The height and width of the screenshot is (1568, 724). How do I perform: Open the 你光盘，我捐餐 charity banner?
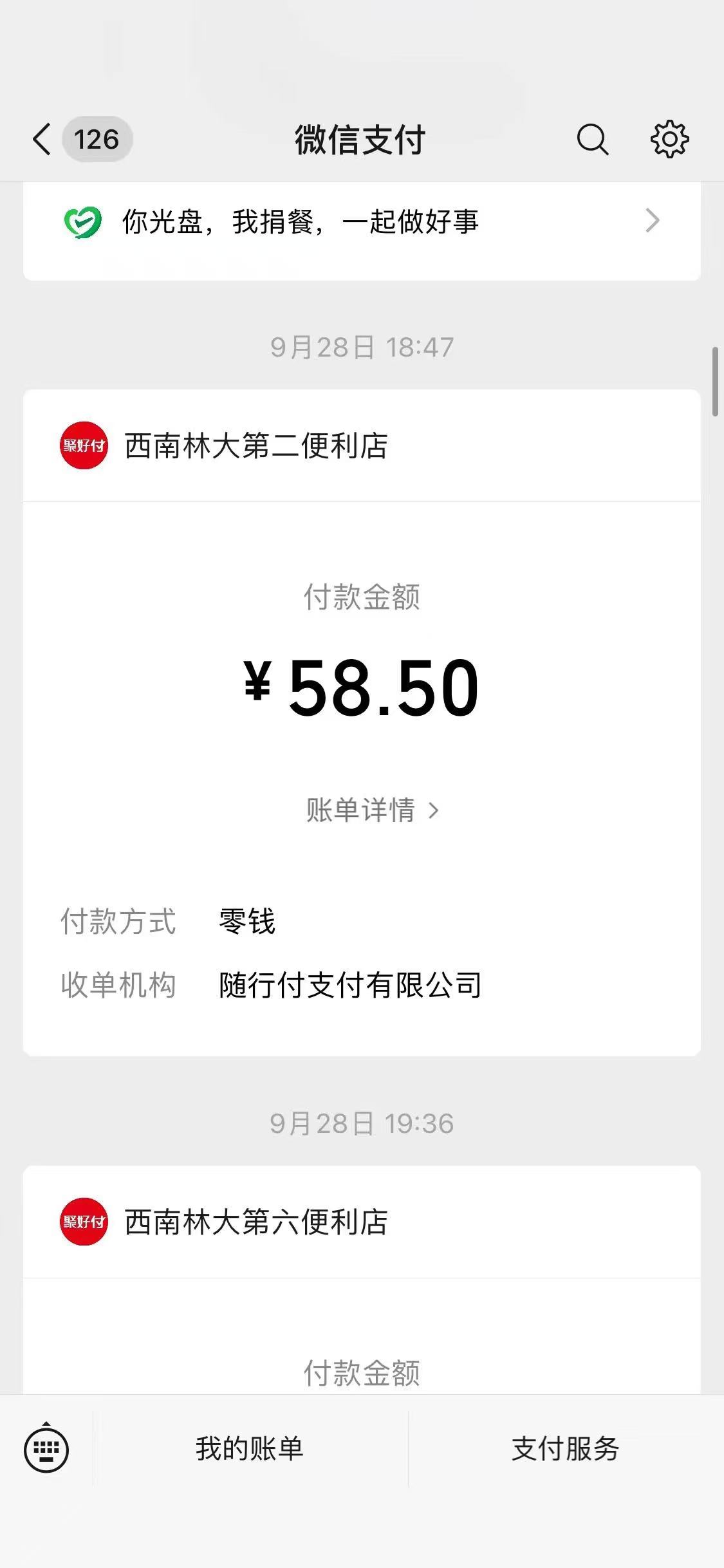(362, 222)
